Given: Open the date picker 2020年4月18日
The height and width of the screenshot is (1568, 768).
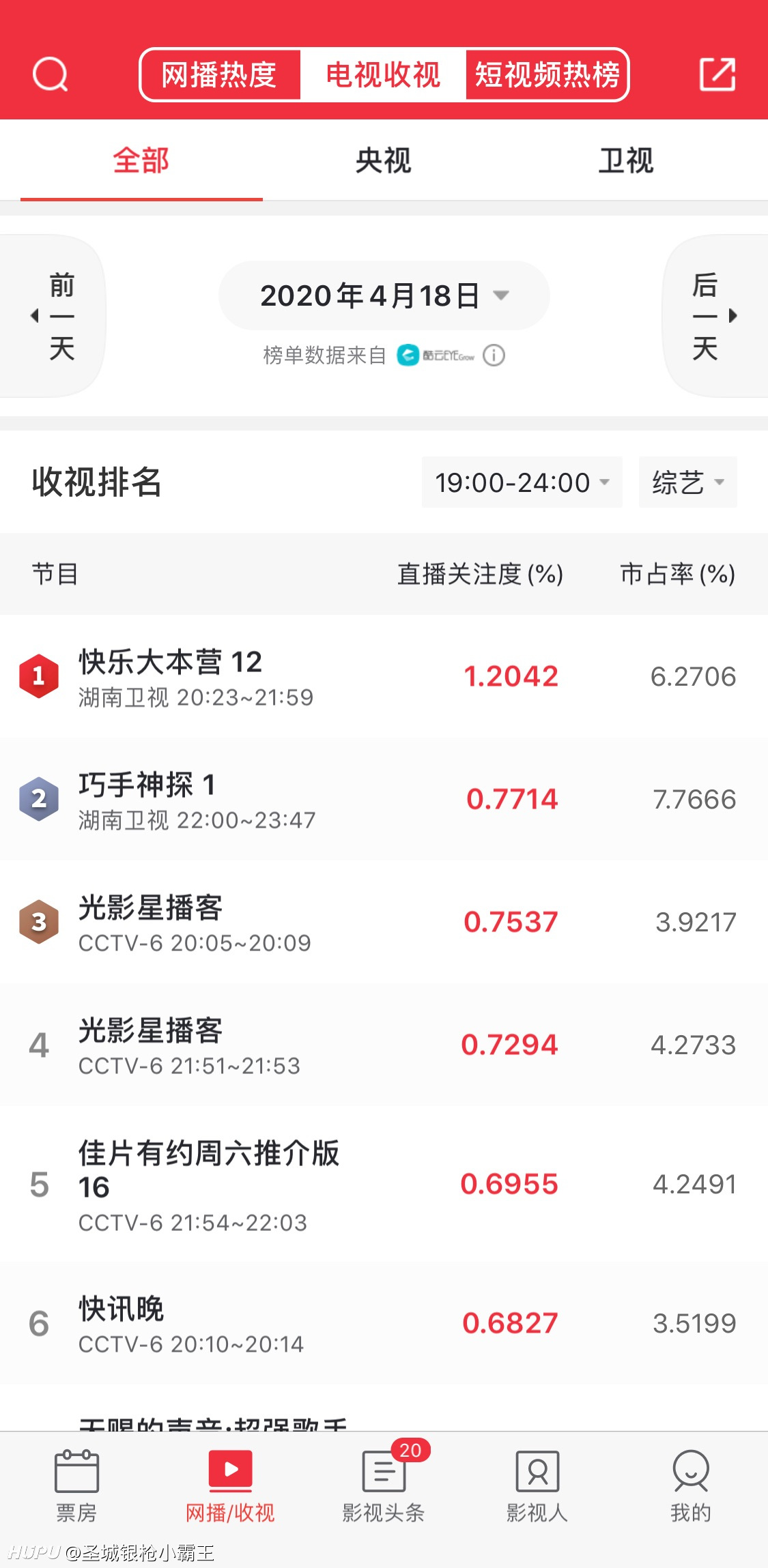Looking at the screenshot, I should [384, 295].
